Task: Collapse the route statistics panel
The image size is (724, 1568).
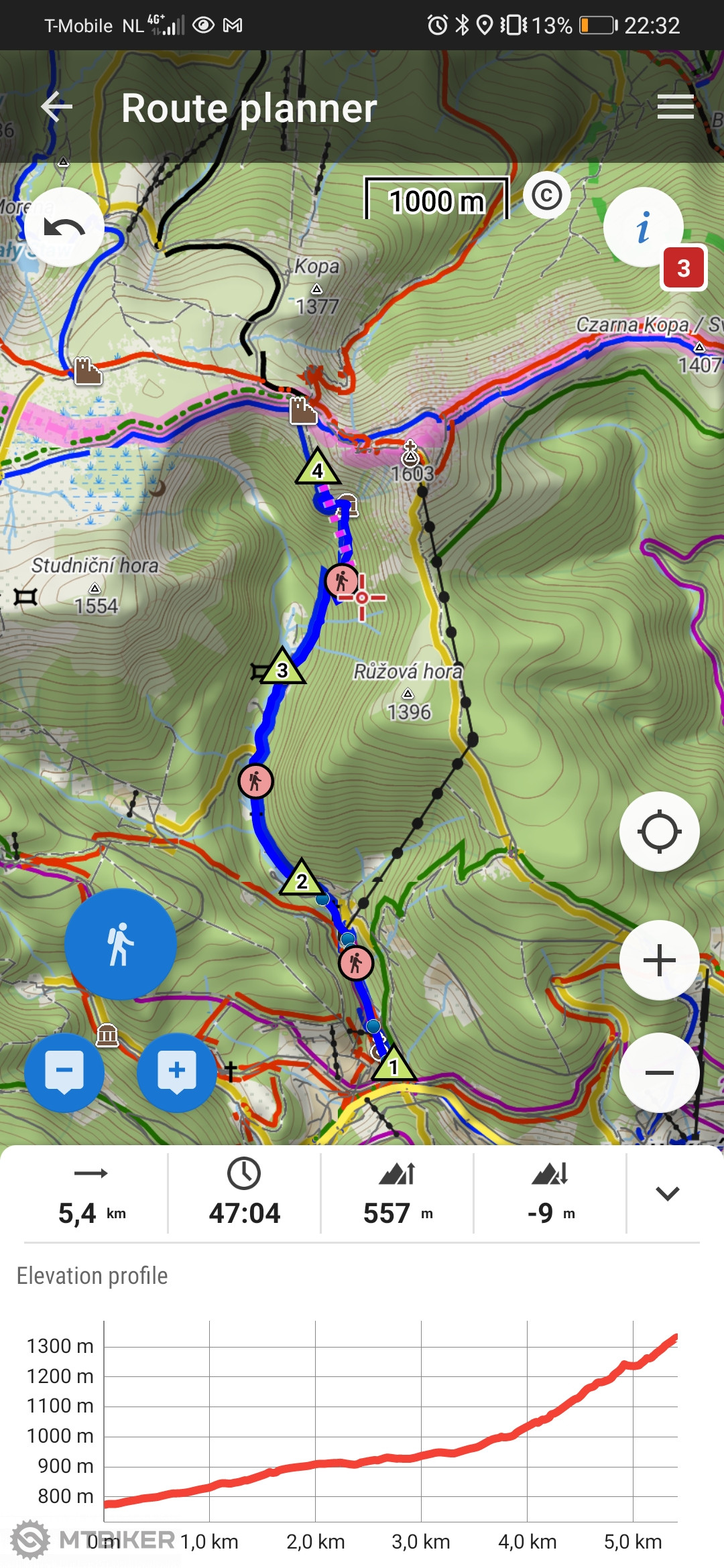Action: (x=667, y=1193)
